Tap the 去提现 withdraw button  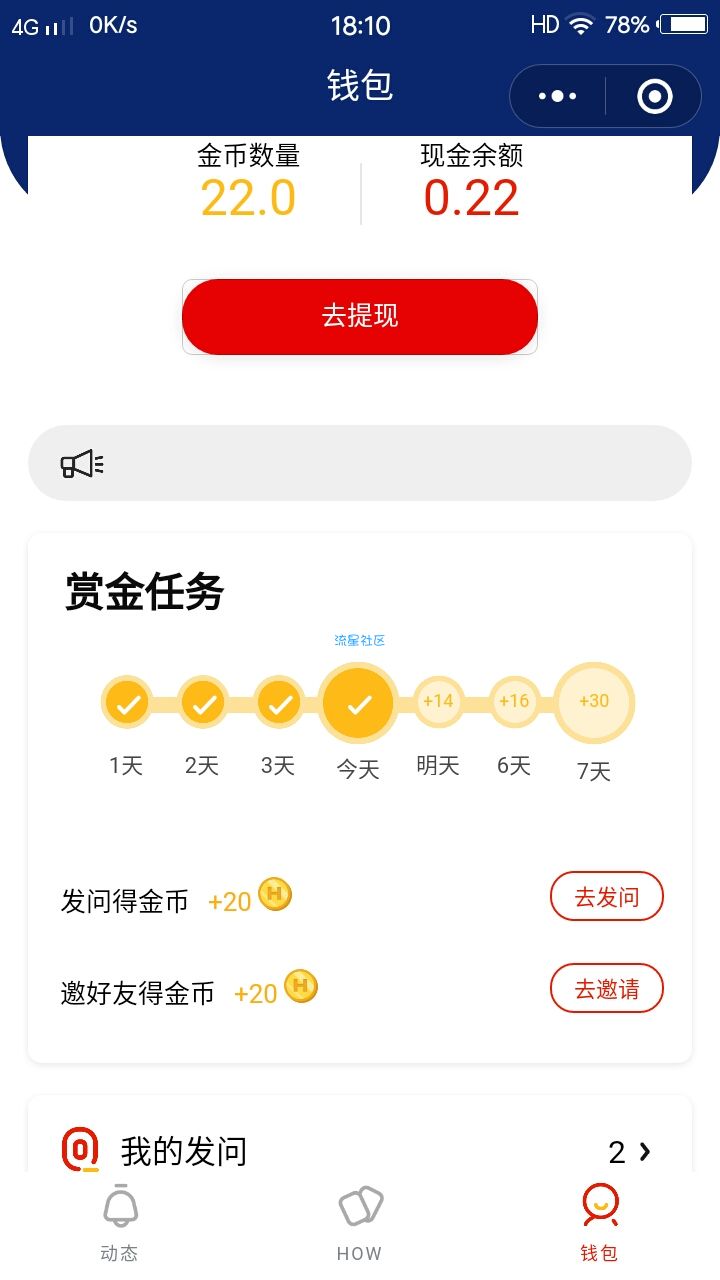click(360, 316)
